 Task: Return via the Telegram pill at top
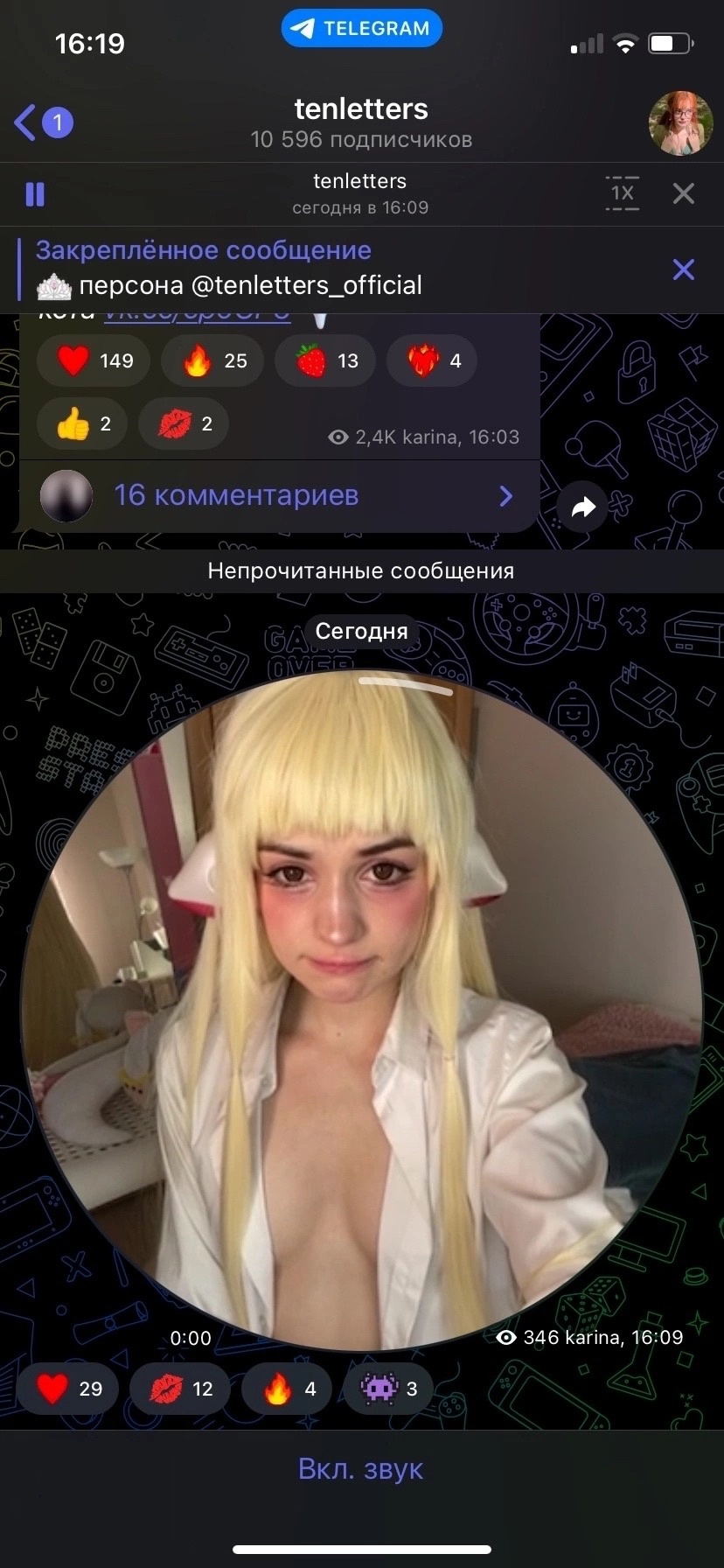362,29
